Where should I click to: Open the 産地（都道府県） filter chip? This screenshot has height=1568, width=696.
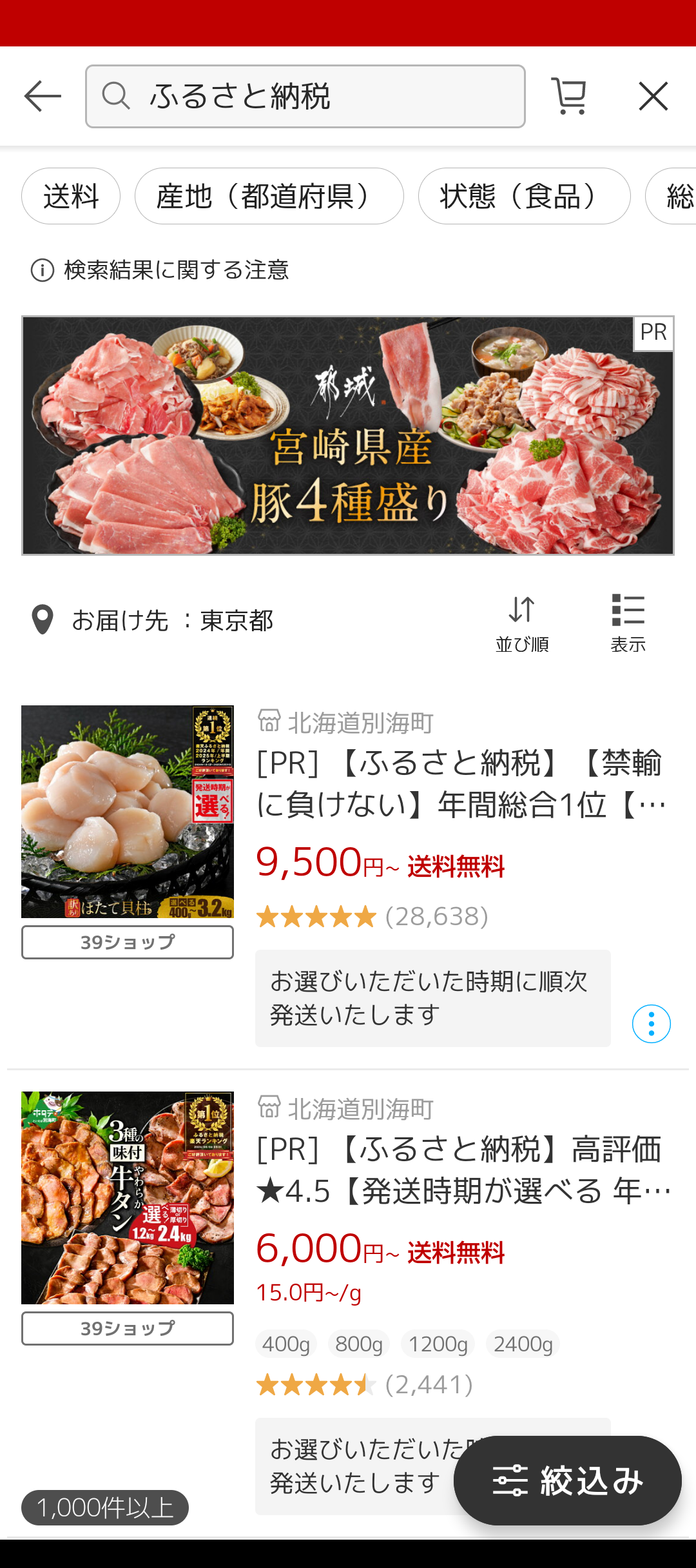click(269, 196)
